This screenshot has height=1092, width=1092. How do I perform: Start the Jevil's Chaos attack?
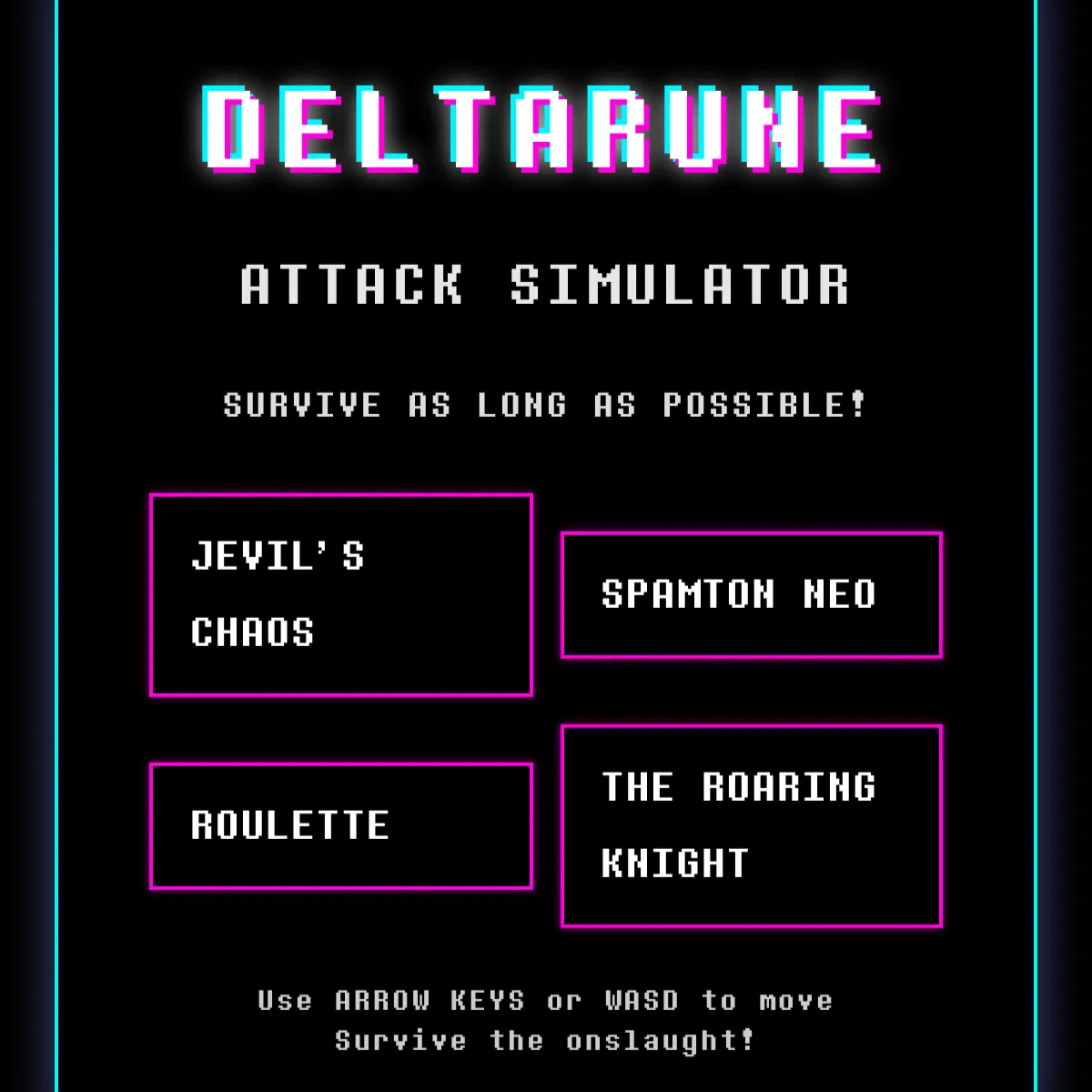tap(341, 595)
